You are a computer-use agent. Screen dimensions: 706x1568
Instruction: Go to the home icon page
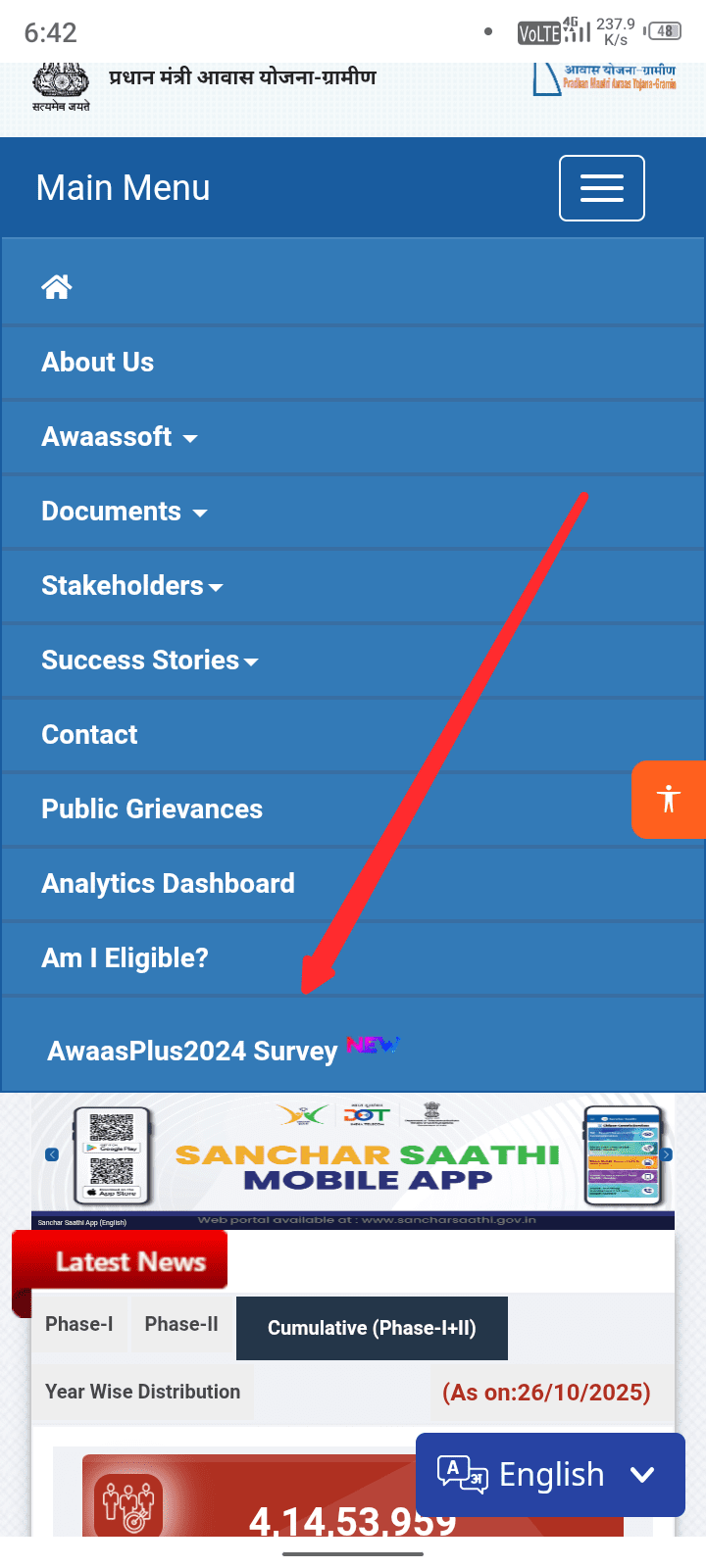click(57, 287)
